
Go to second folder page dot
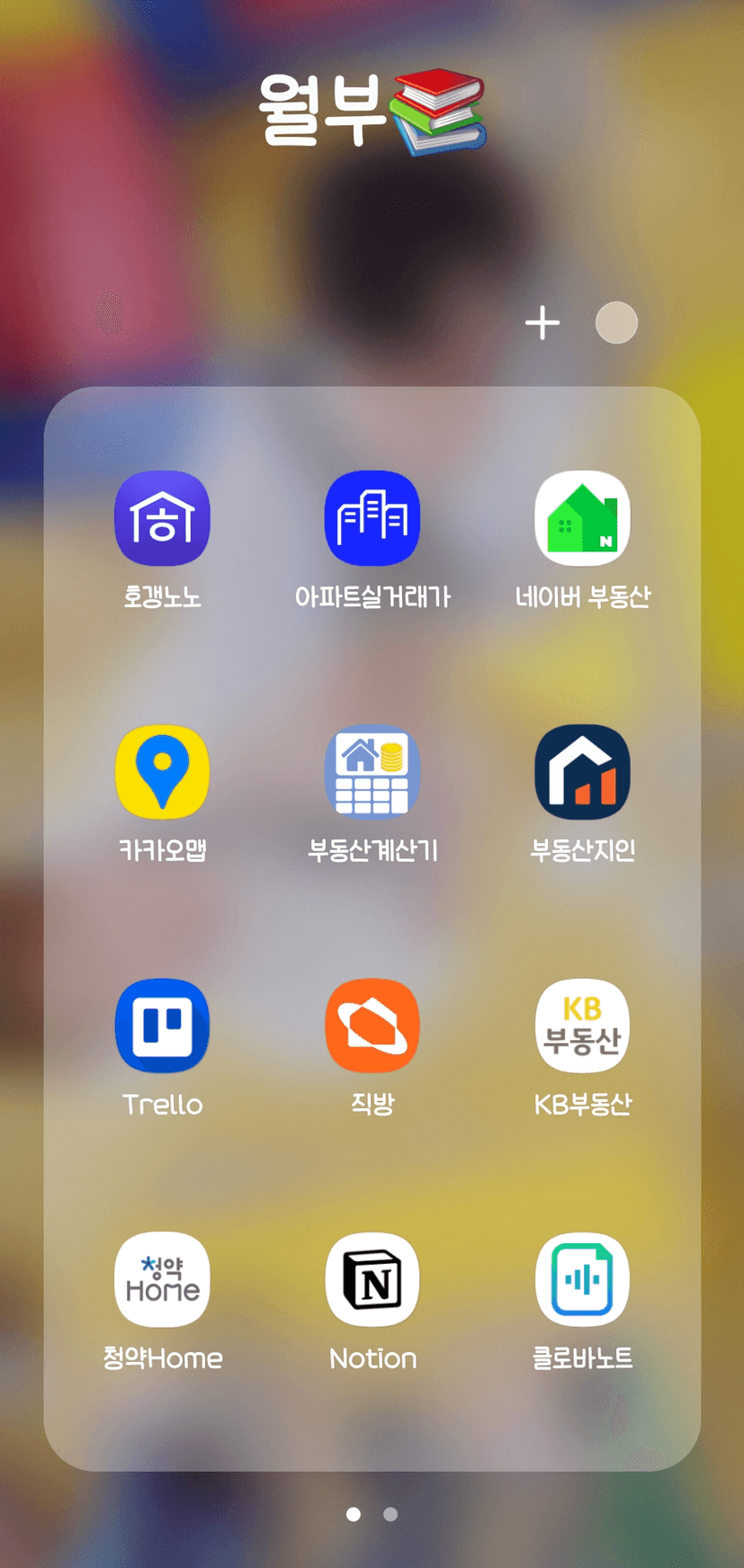390,1514
